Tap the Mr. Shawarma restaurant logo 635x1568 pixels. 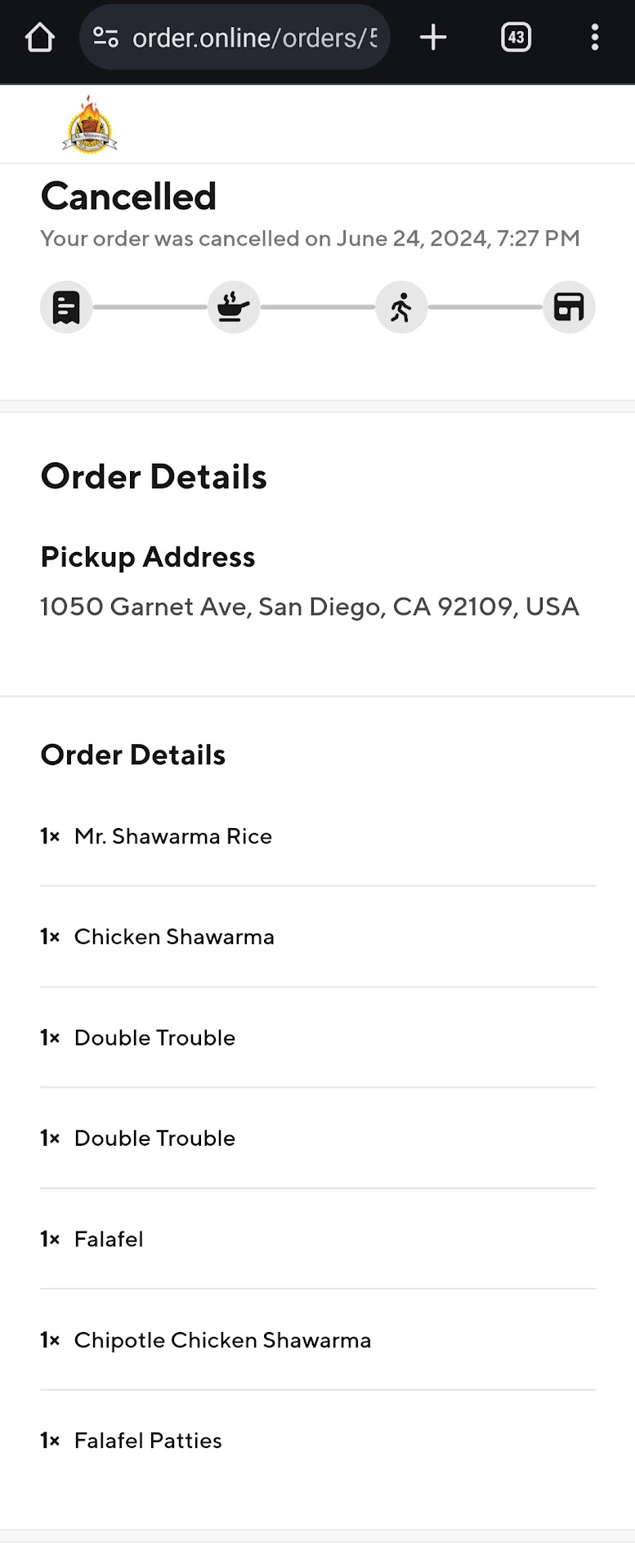tap(90, 125)
